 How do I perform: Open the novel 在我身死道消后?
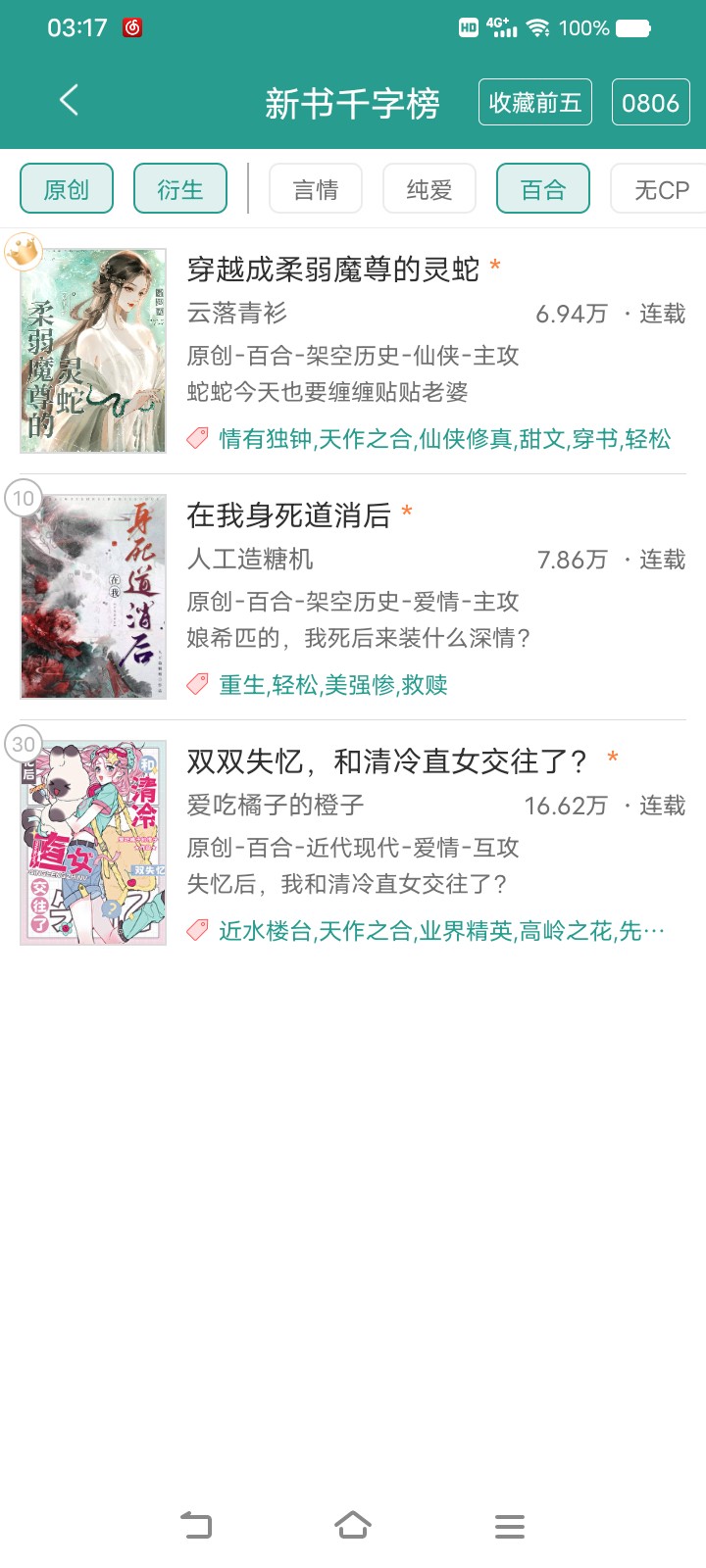(x=353, y=597)
